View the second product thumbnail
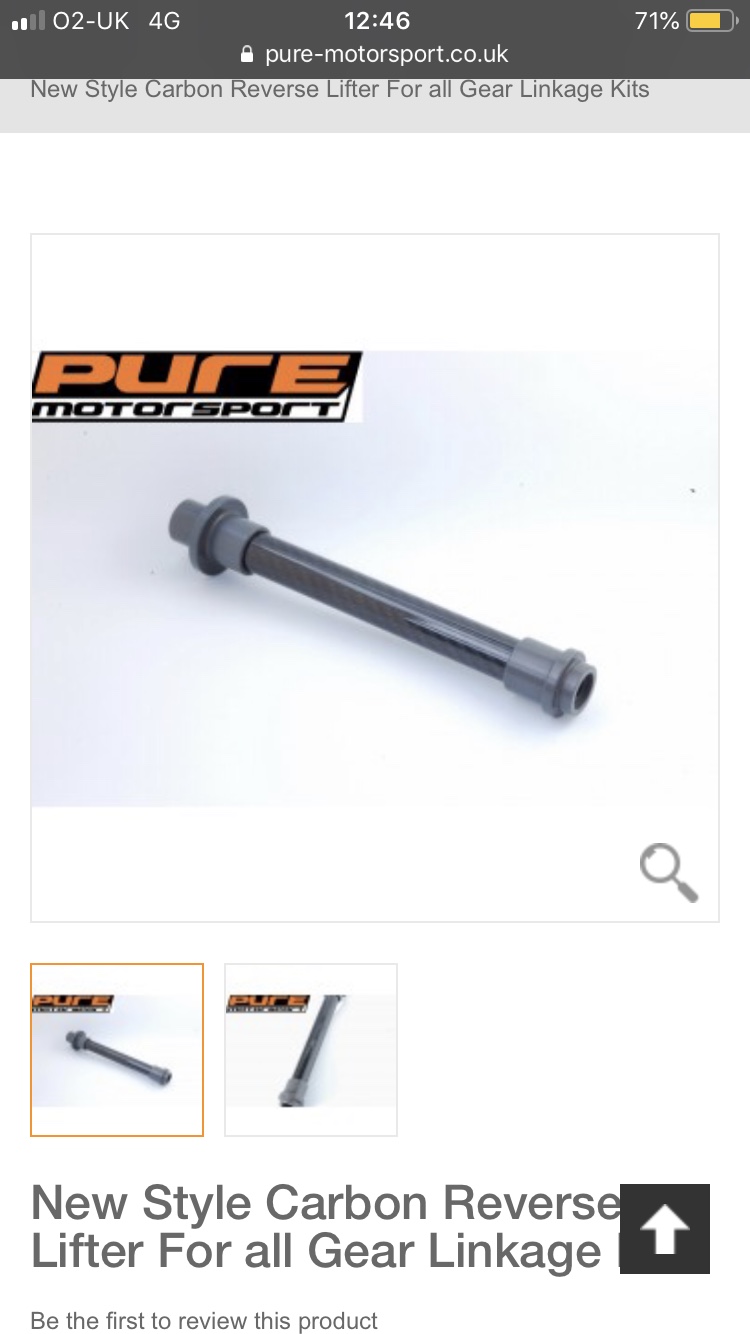This screenshot has height=1334, width=750. coord(311,1049)
